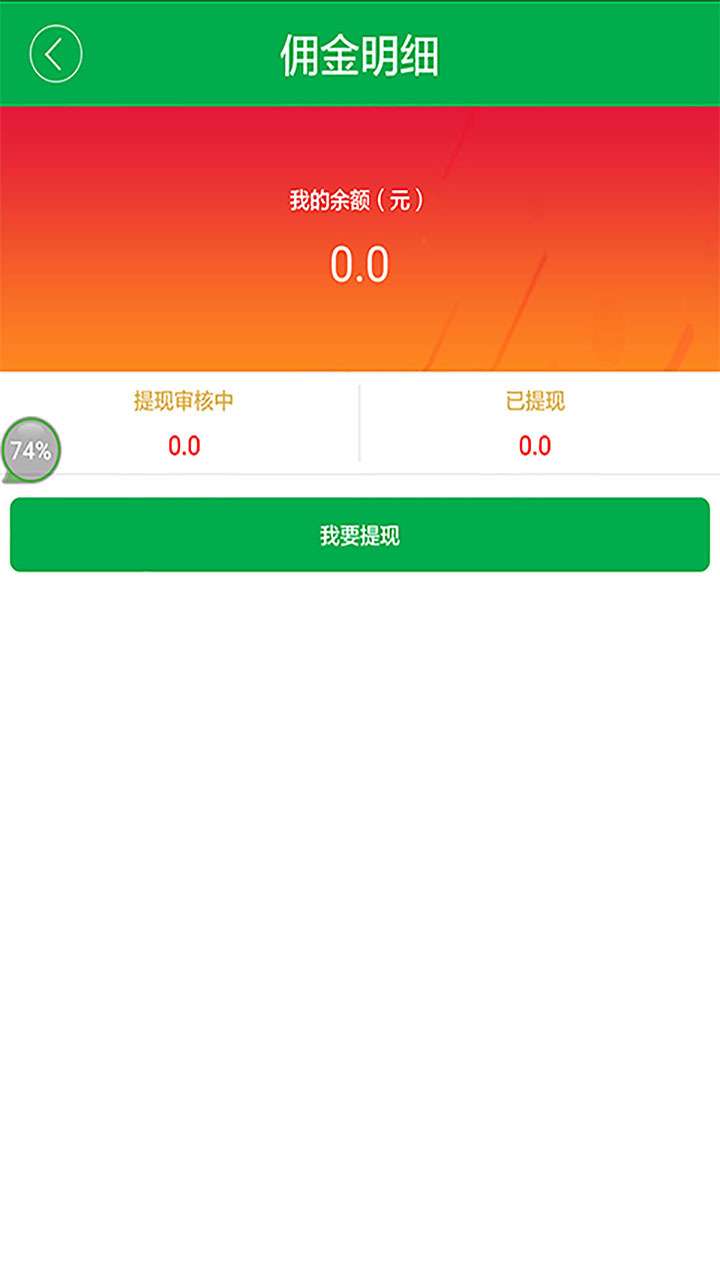Tap the 我要提现 withdraw button

(360, 535)
